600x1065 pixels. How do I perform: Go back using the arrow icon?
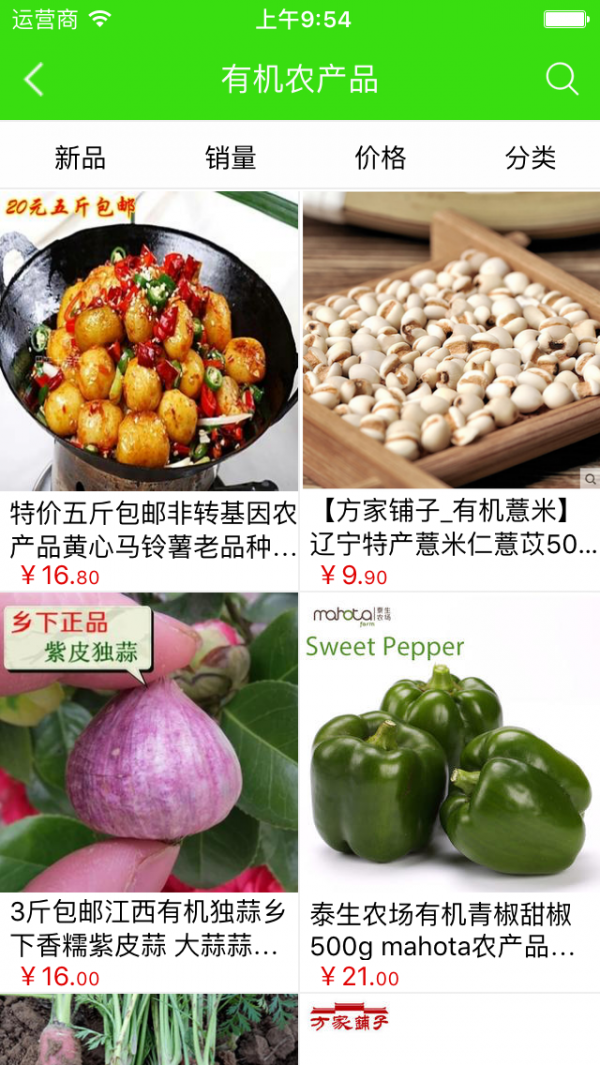(35, 79)
